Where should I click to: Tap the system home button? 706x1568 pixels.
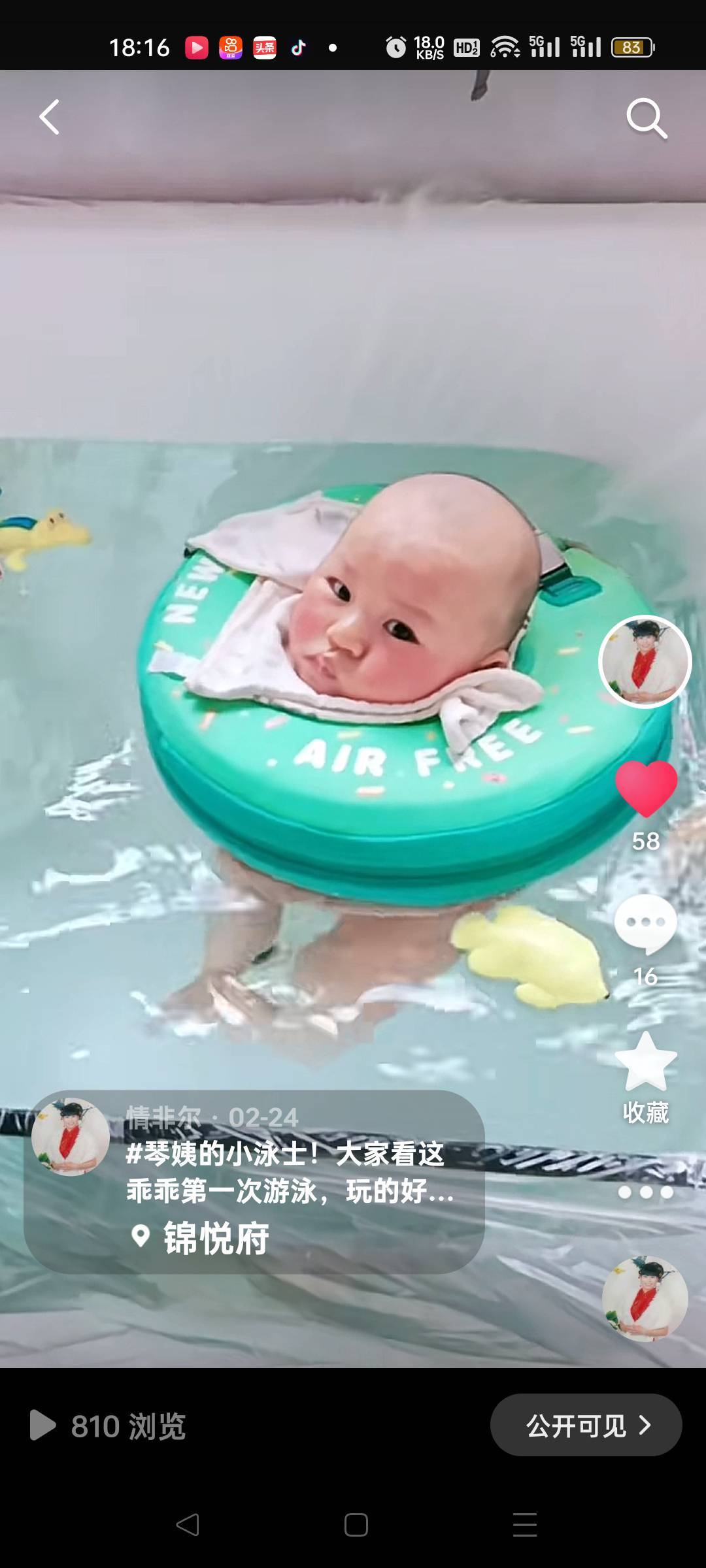tap(356, 1525)
